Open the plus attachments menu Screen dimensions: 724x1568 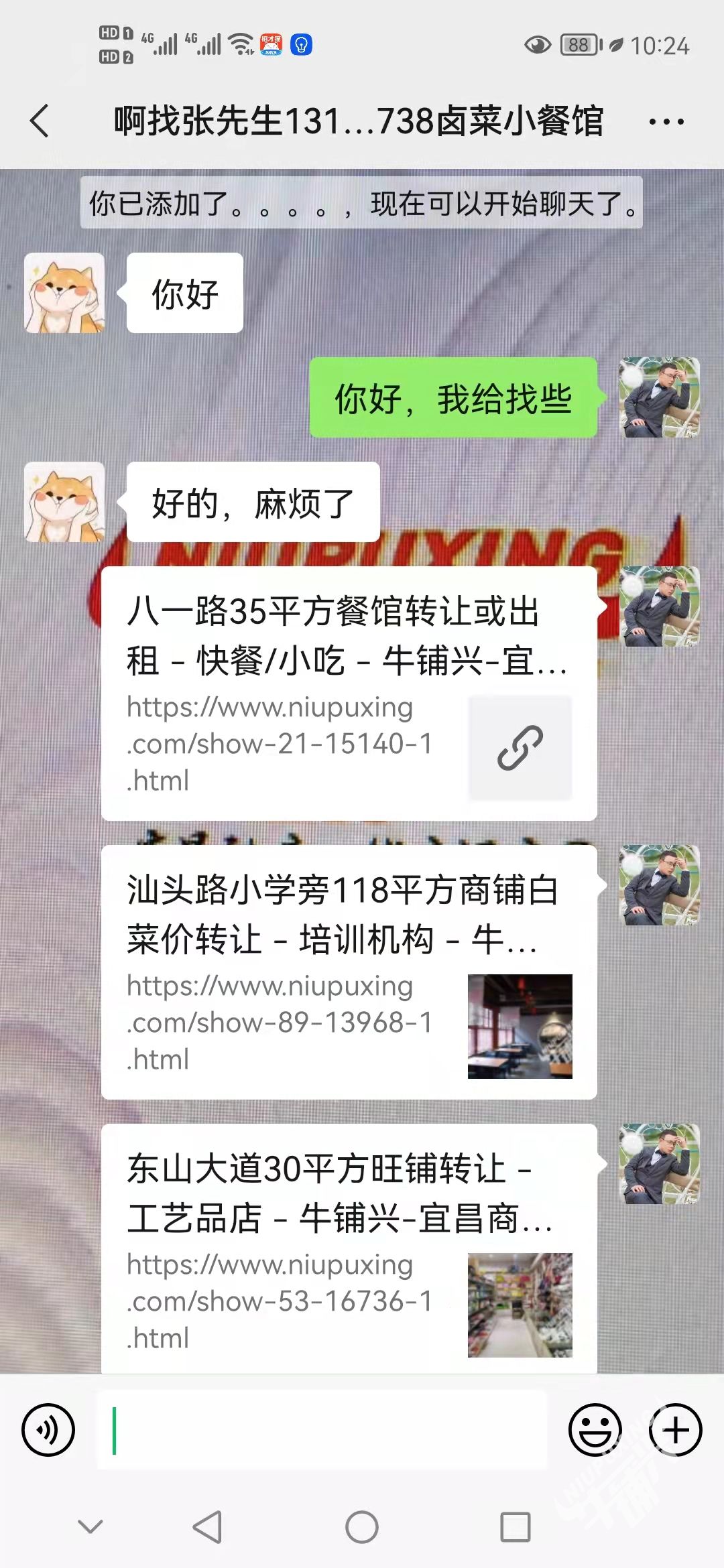(x=675, y=1430)
